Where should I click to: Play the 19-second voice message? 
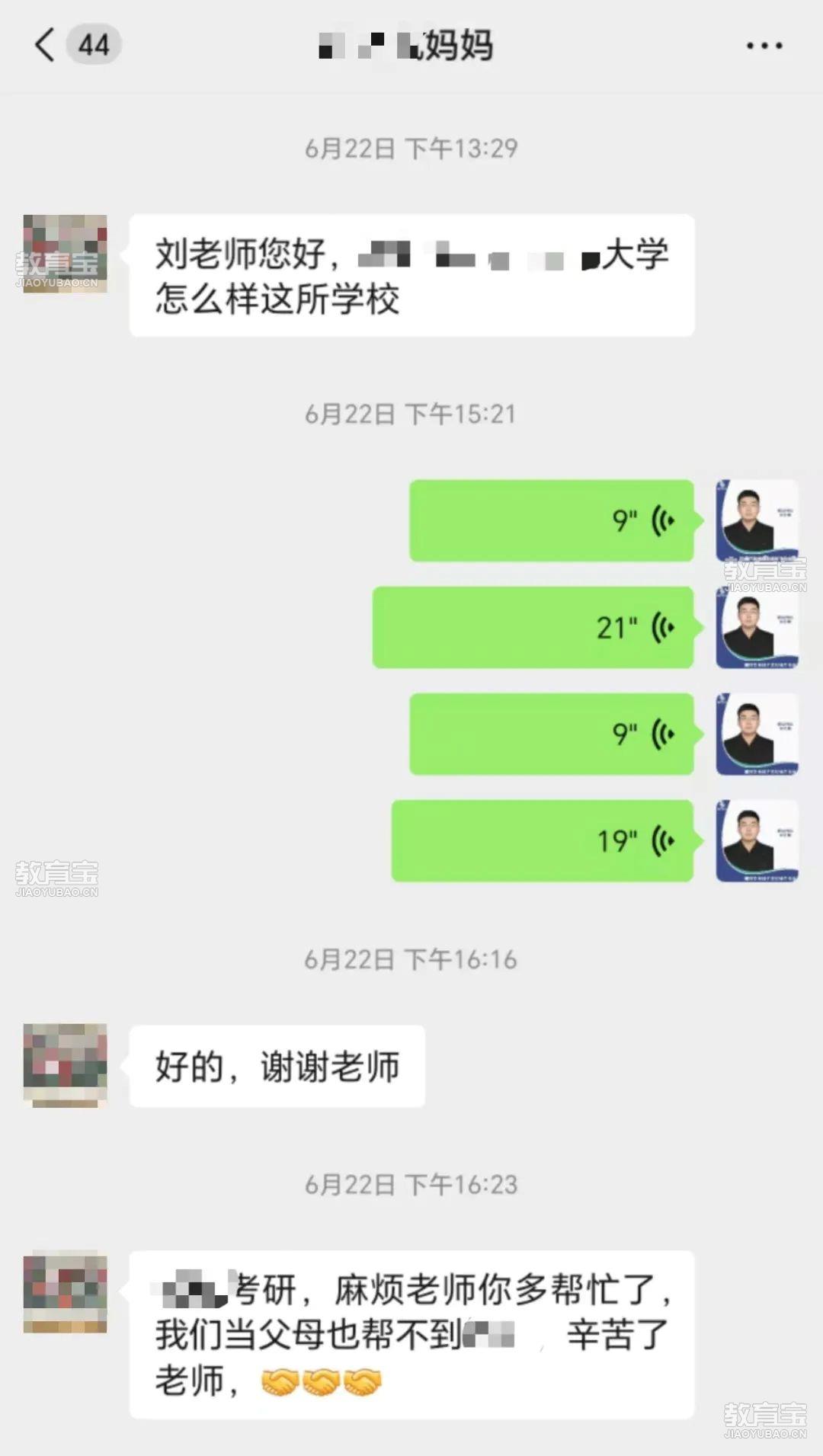542,841
